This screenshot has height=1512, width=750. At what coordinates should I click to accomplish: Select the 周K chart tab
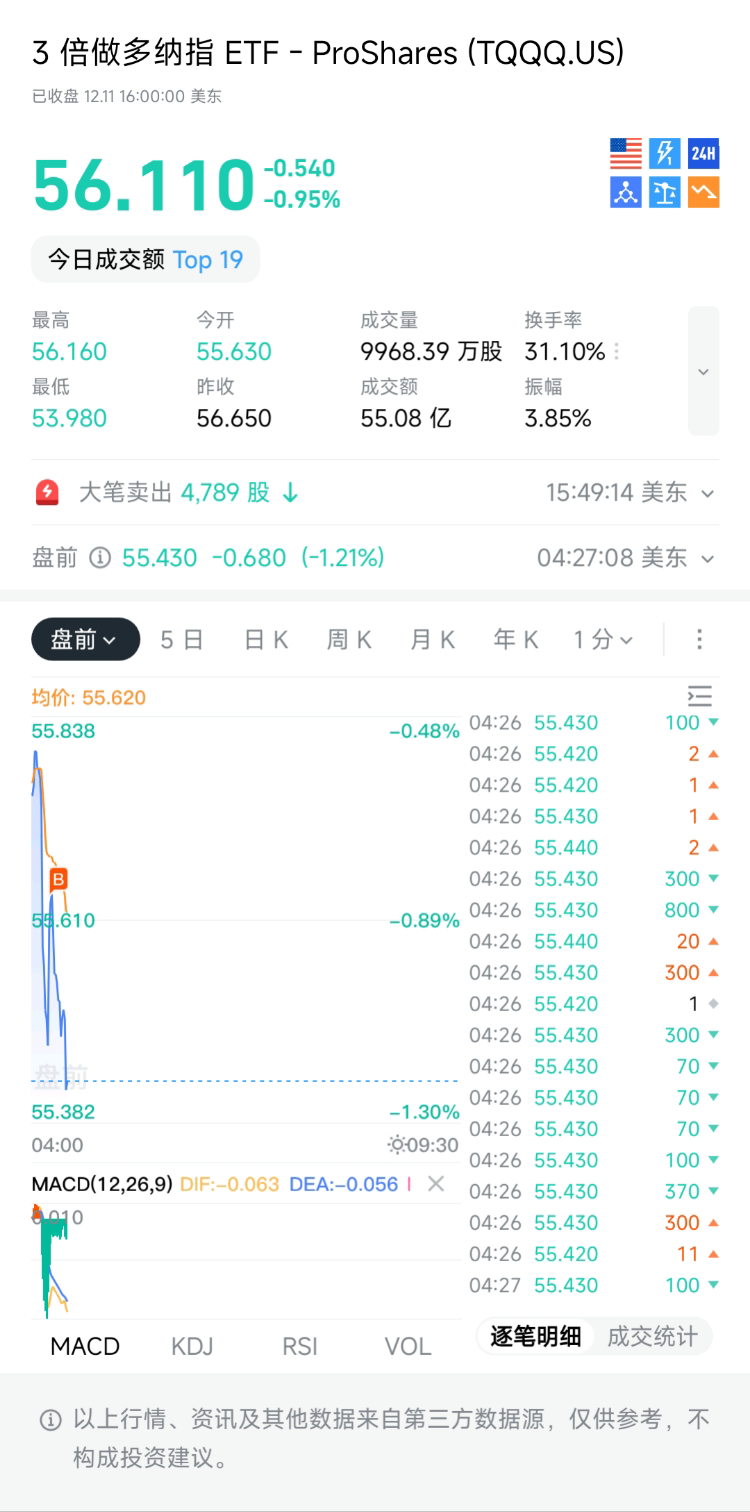[349, 640]
